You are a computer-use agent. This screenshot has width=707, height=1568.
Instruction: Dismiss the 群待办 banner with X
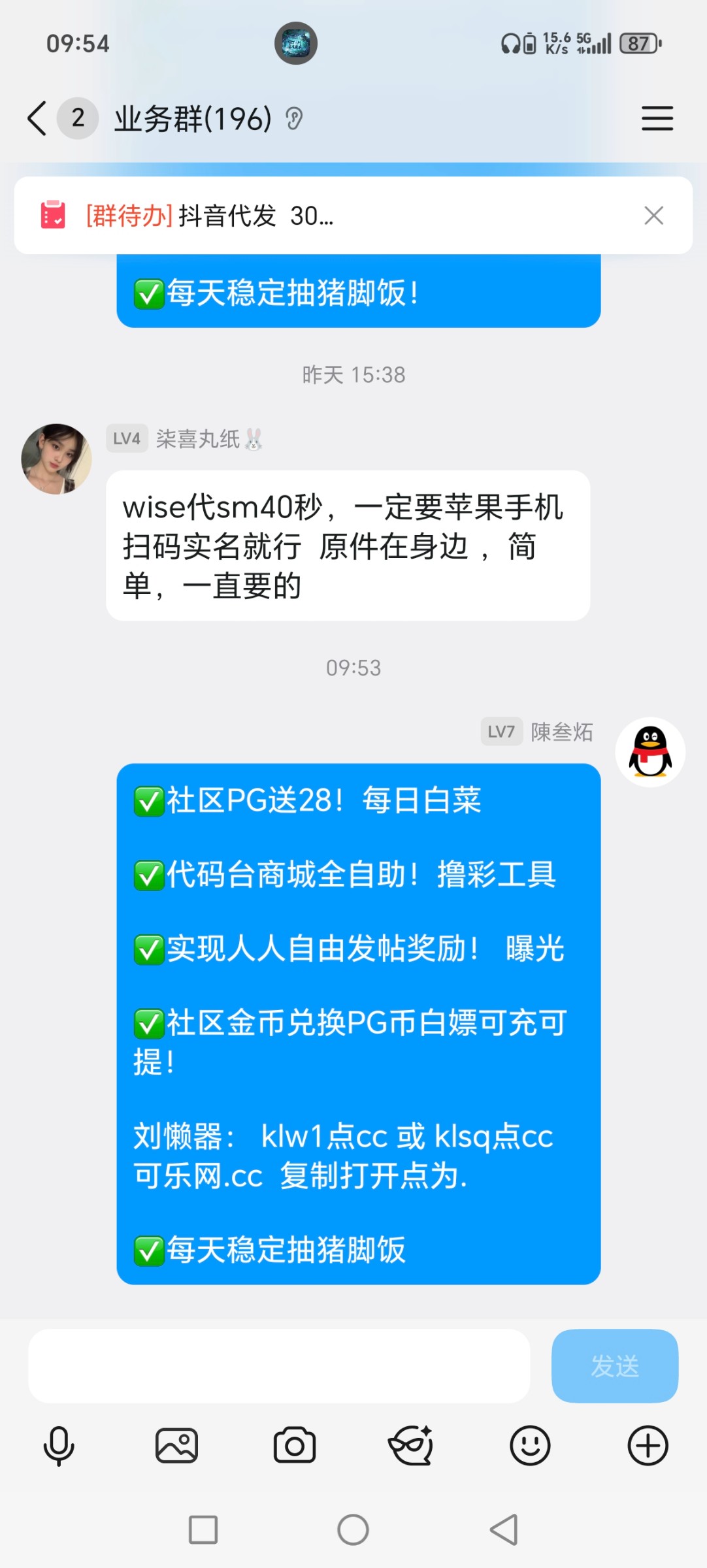click(x=654, y=216)
